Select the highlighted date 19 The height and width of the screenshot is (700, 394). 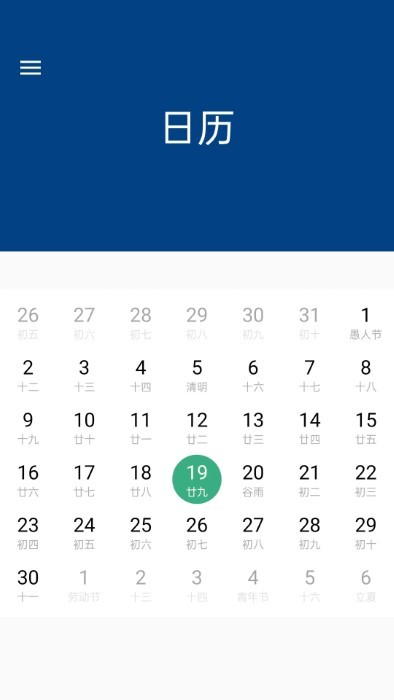click(x=197, y=479)
